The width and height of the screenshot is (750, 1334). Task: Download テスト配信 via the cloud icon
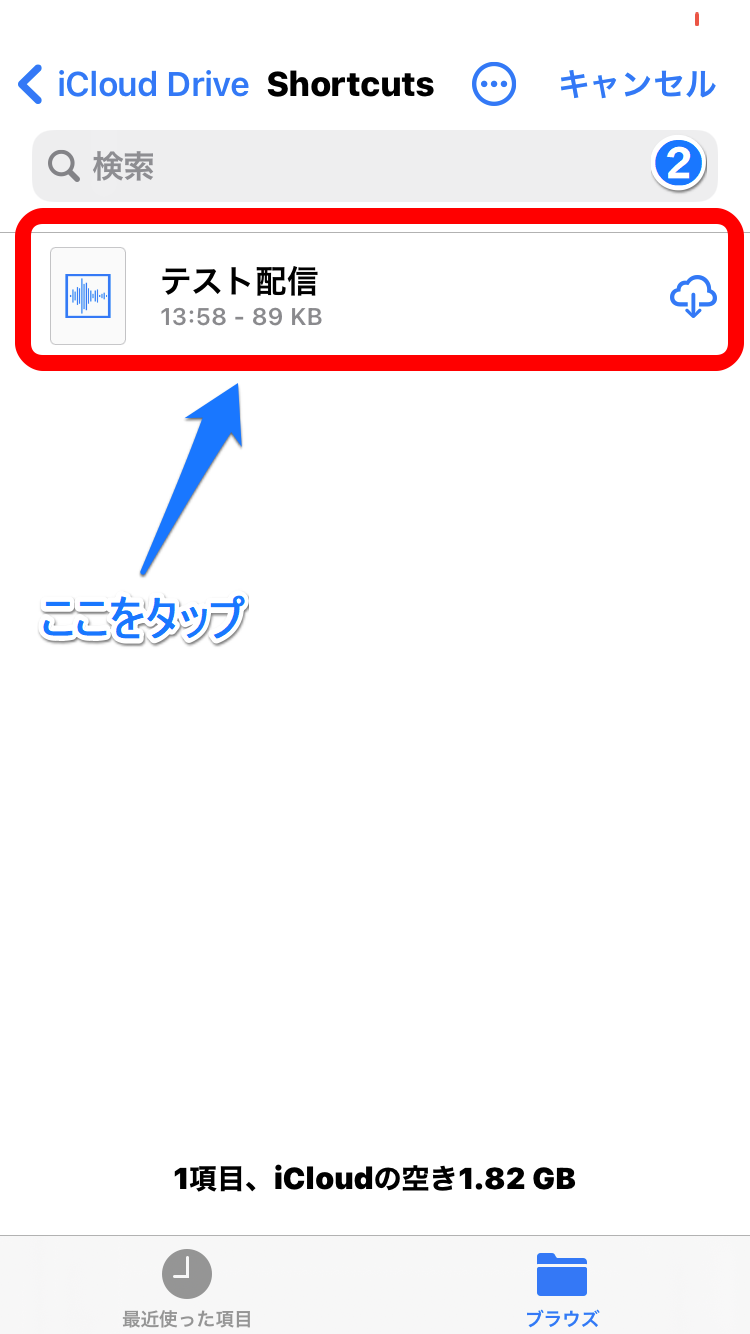[692, 297]
